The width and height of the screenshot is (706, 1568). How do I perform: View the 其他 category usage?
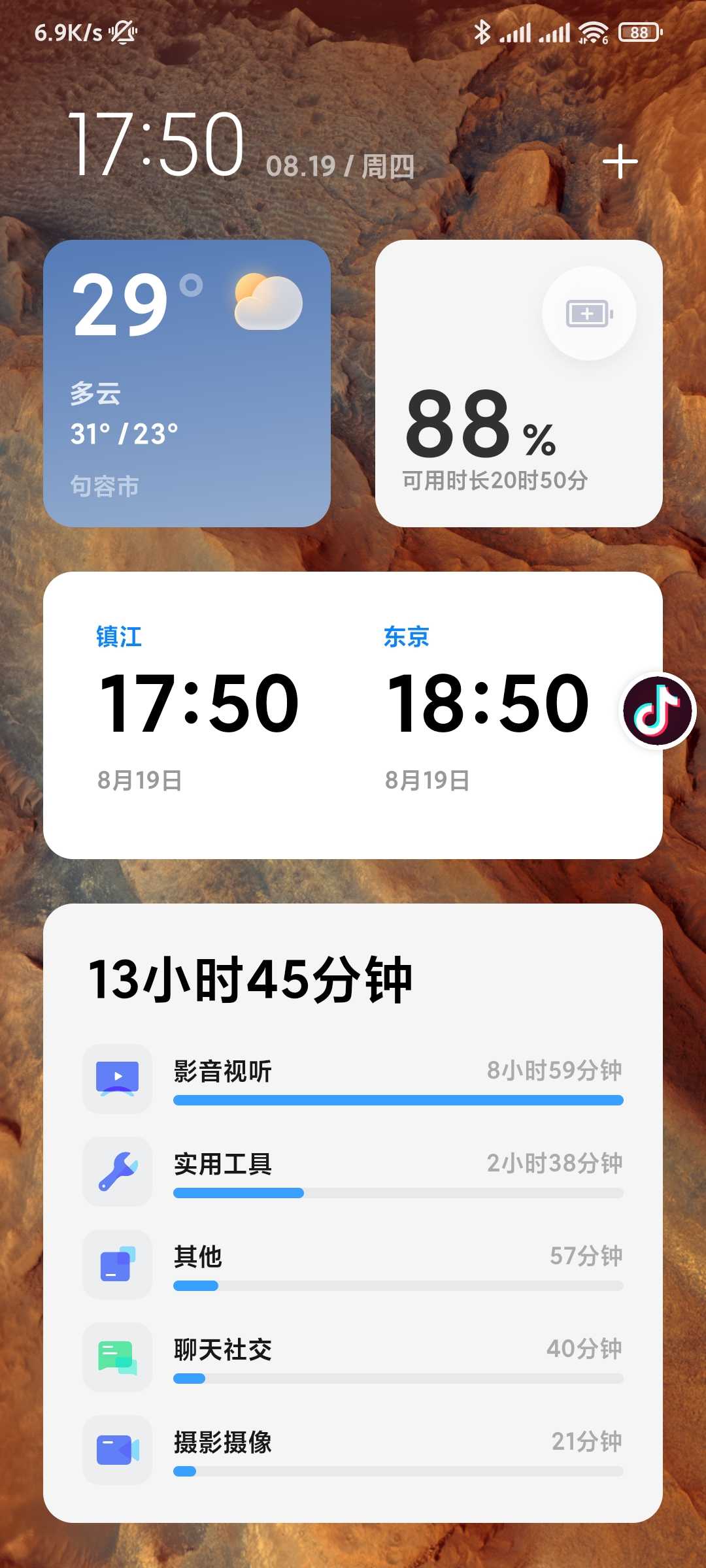353,1264
